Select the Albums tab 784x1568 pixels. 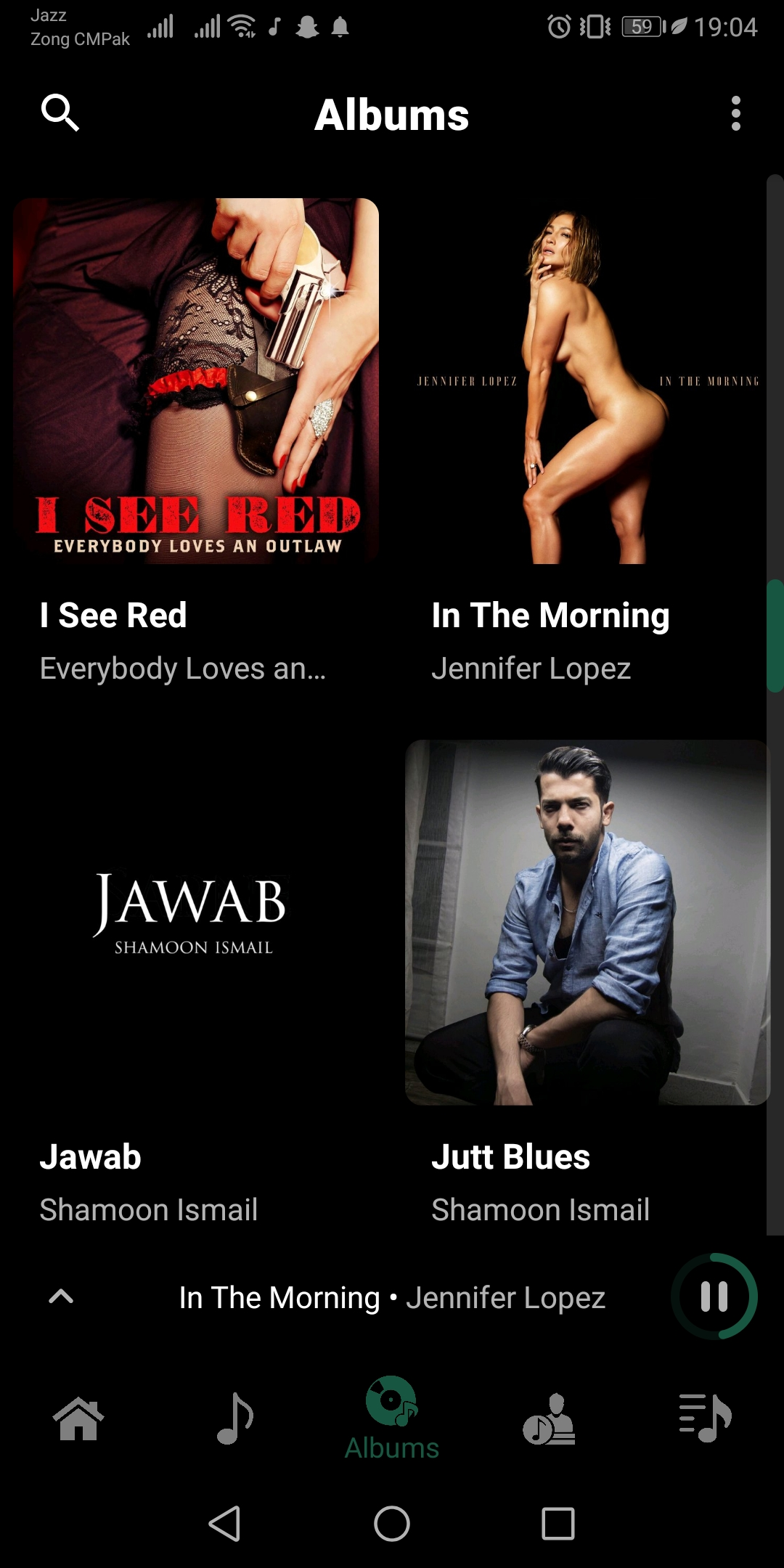point(392,1418)
